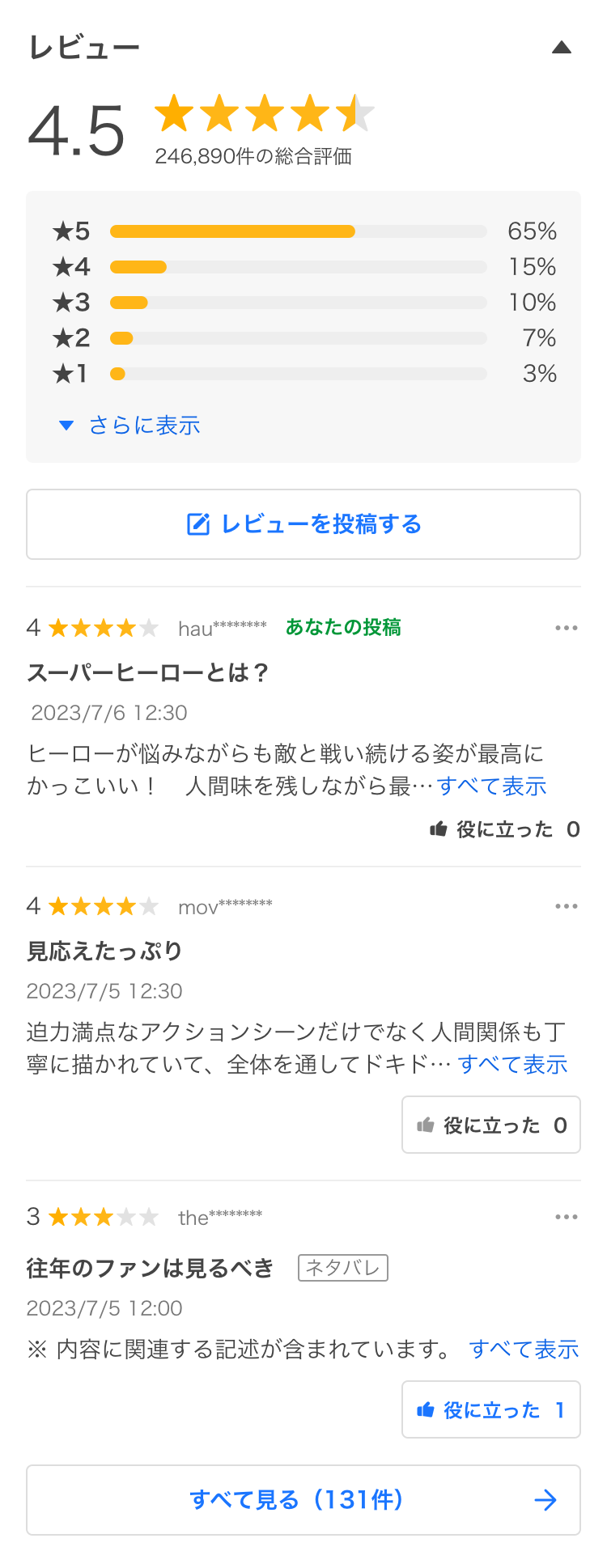Mark 見応えたっぷり review as 役に立った
The image size is (607, 1568).
coord(490,1125)
